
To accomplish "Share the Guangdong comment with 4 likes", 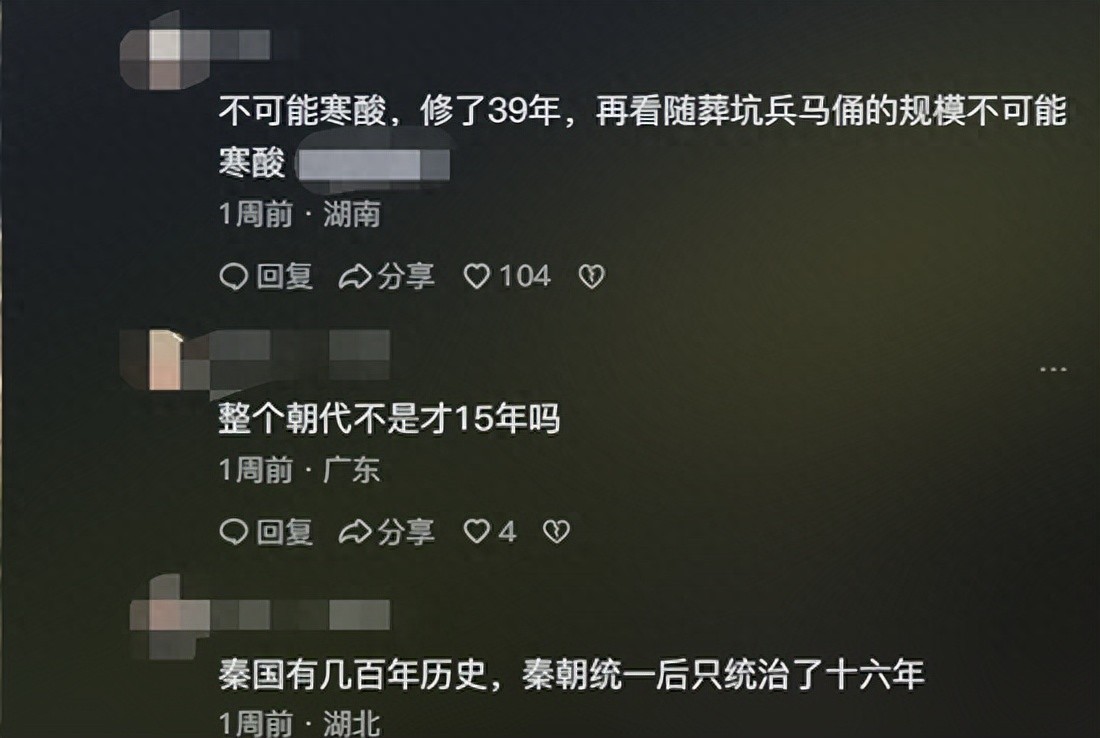I will 386,532.
